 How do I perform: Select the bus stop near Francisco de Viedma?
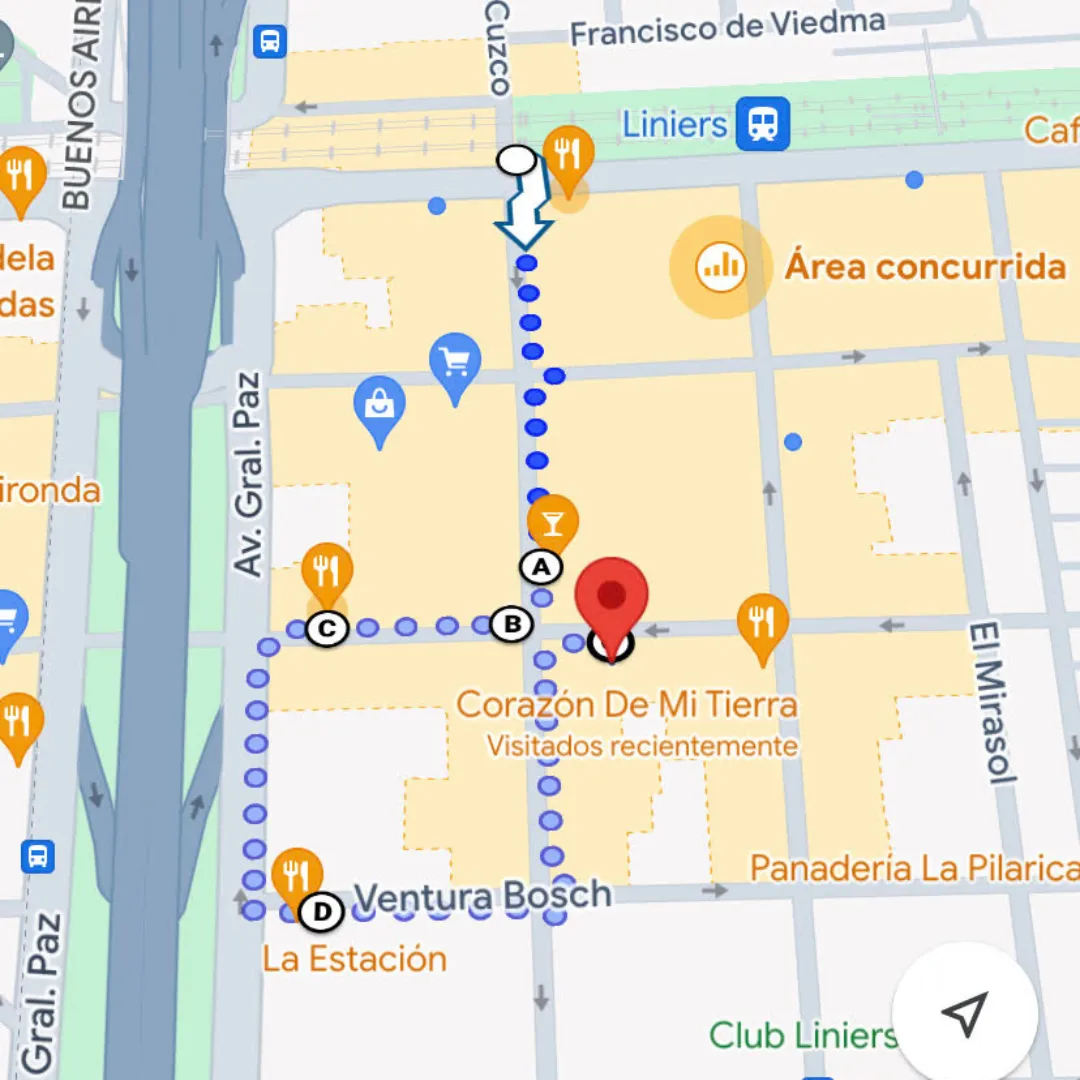270,42
